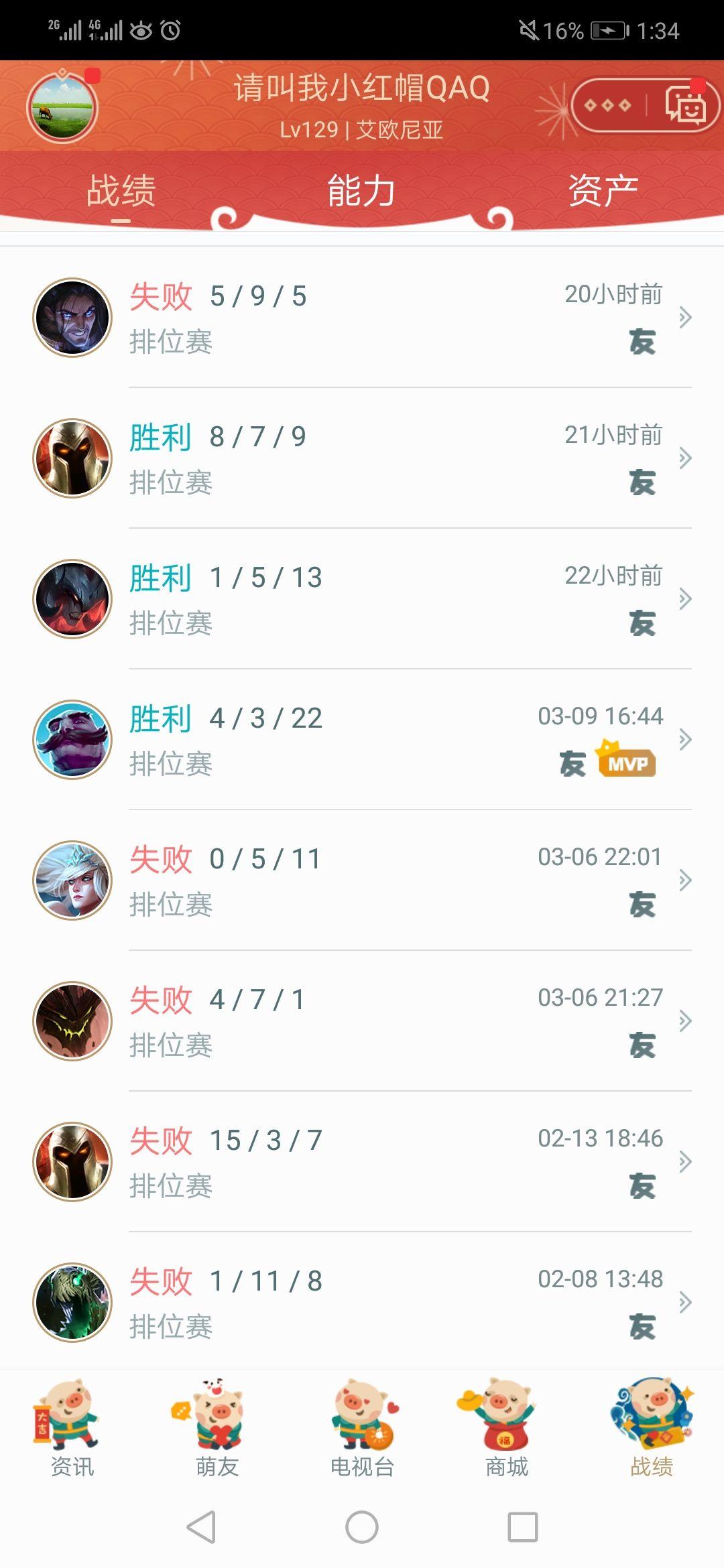Go to the system home screen

(x=362, y=1527)
